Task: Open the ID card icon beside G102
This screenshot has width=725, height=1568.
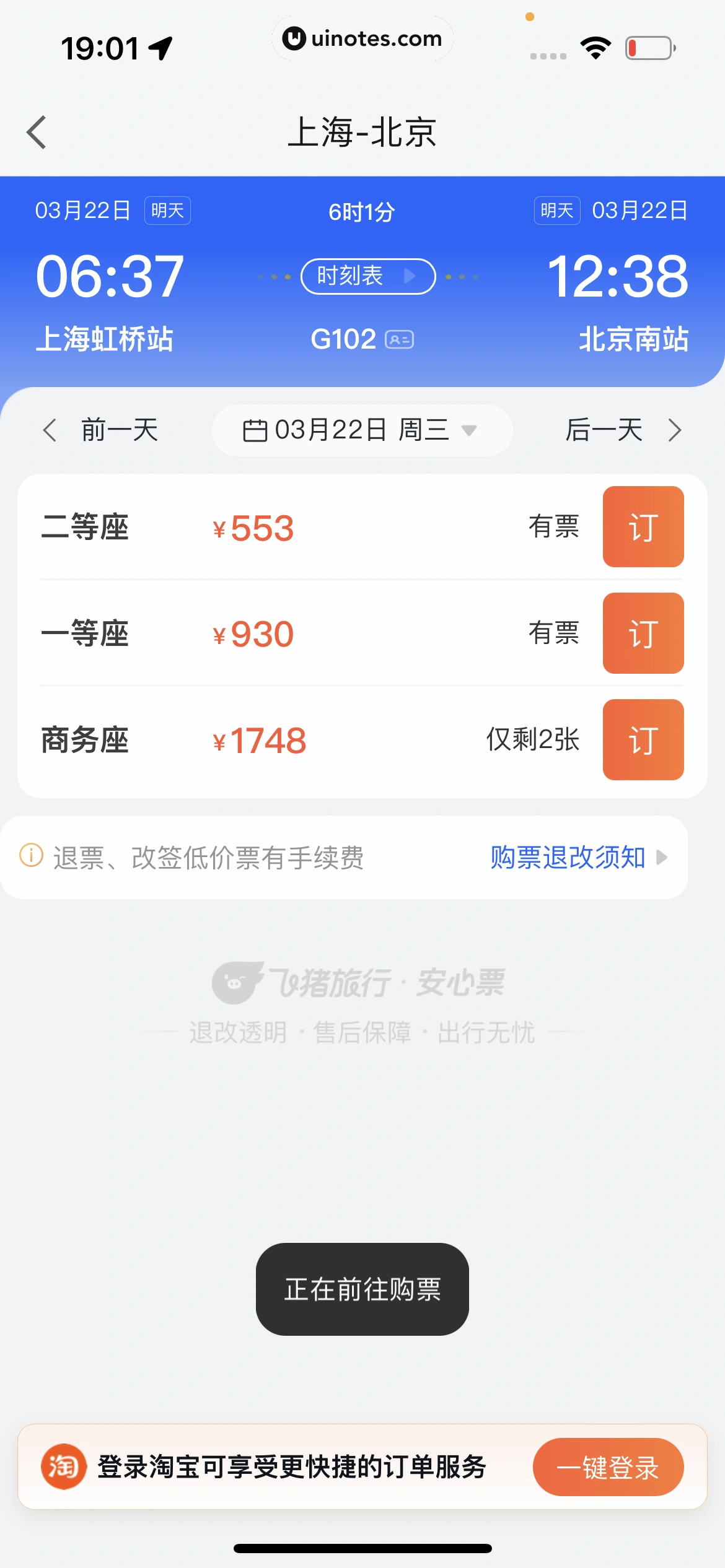Action: coord(400,339)
